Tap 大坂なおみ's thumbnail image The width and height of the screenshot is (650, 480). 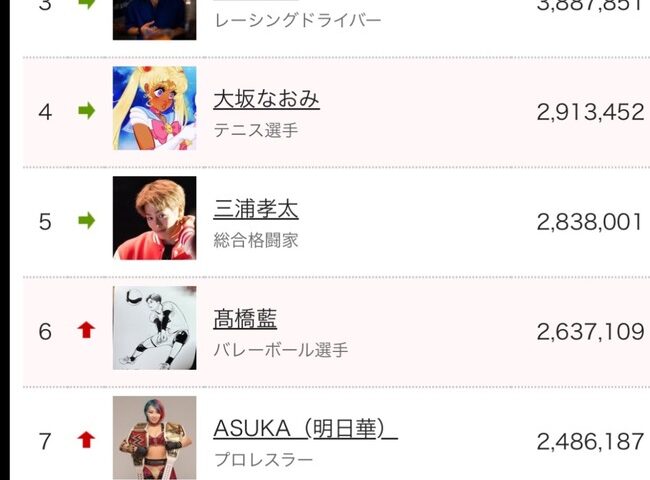click(x=154, y=108)
